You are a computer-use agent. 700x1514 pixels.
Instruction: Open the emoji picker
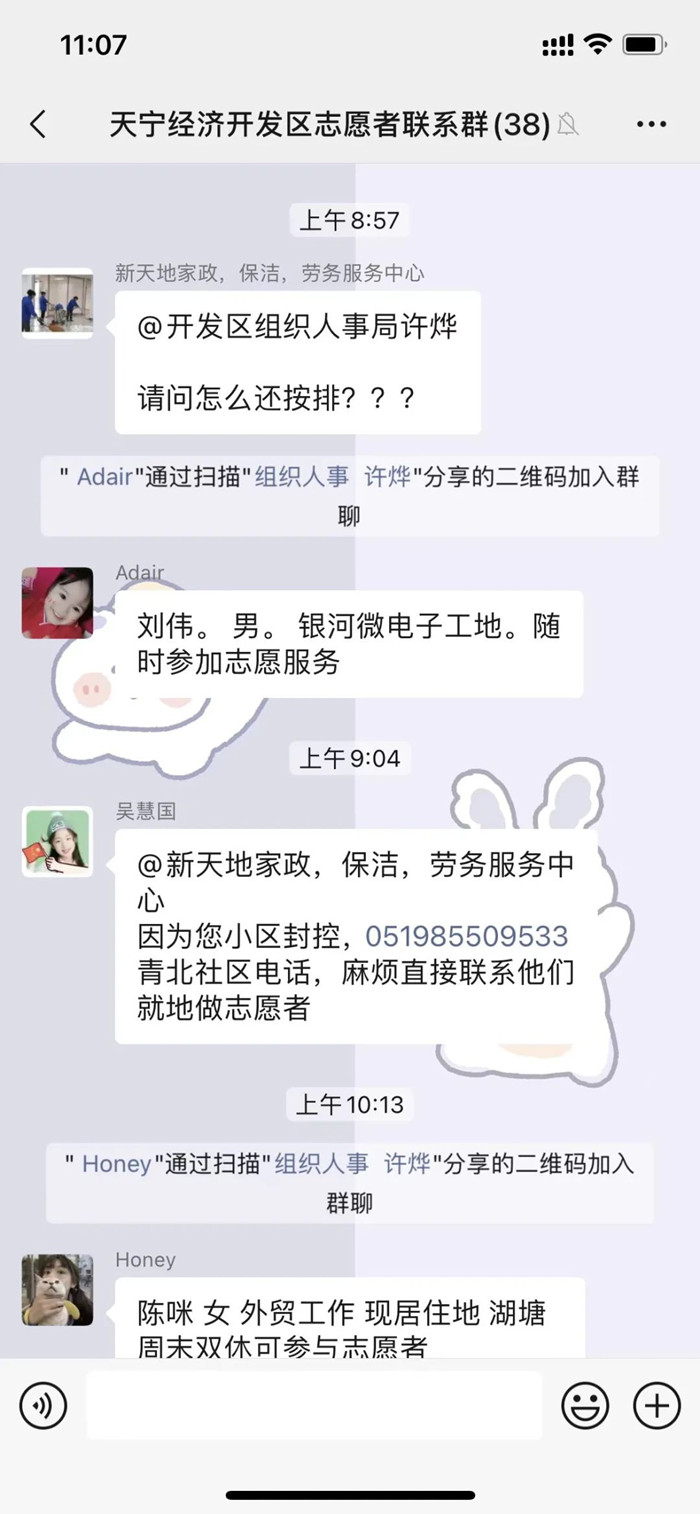[x=585, y=1406]
